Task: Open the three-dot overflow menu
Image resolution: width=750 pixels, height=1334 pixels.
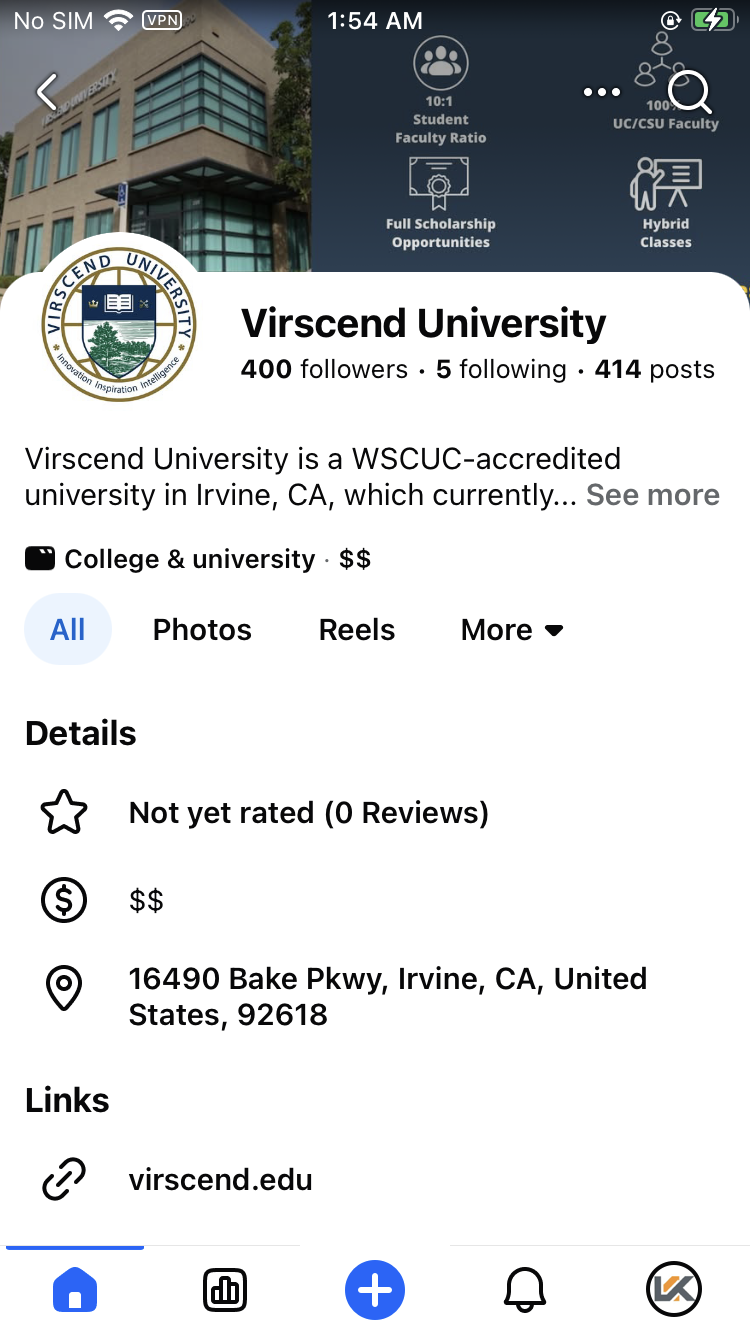Action: pyautogui.click(x=602, y=92)
